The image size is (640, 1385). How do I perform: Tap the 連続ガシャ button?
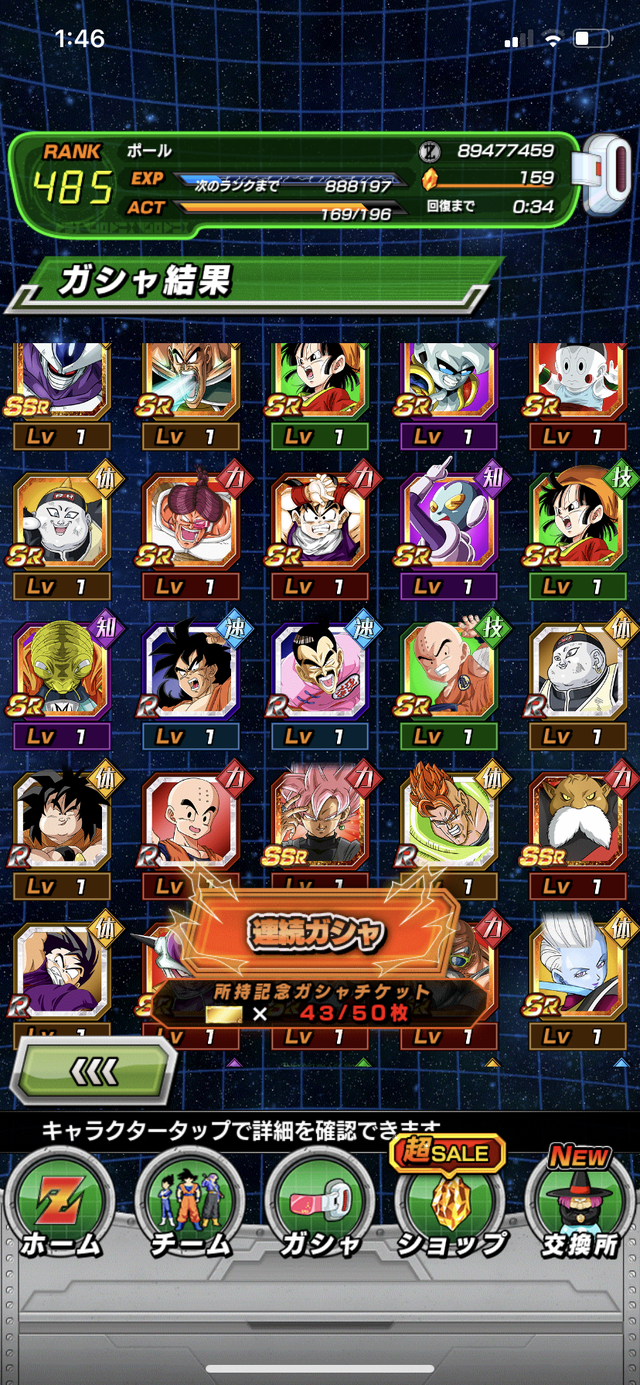tap(316, 931)
